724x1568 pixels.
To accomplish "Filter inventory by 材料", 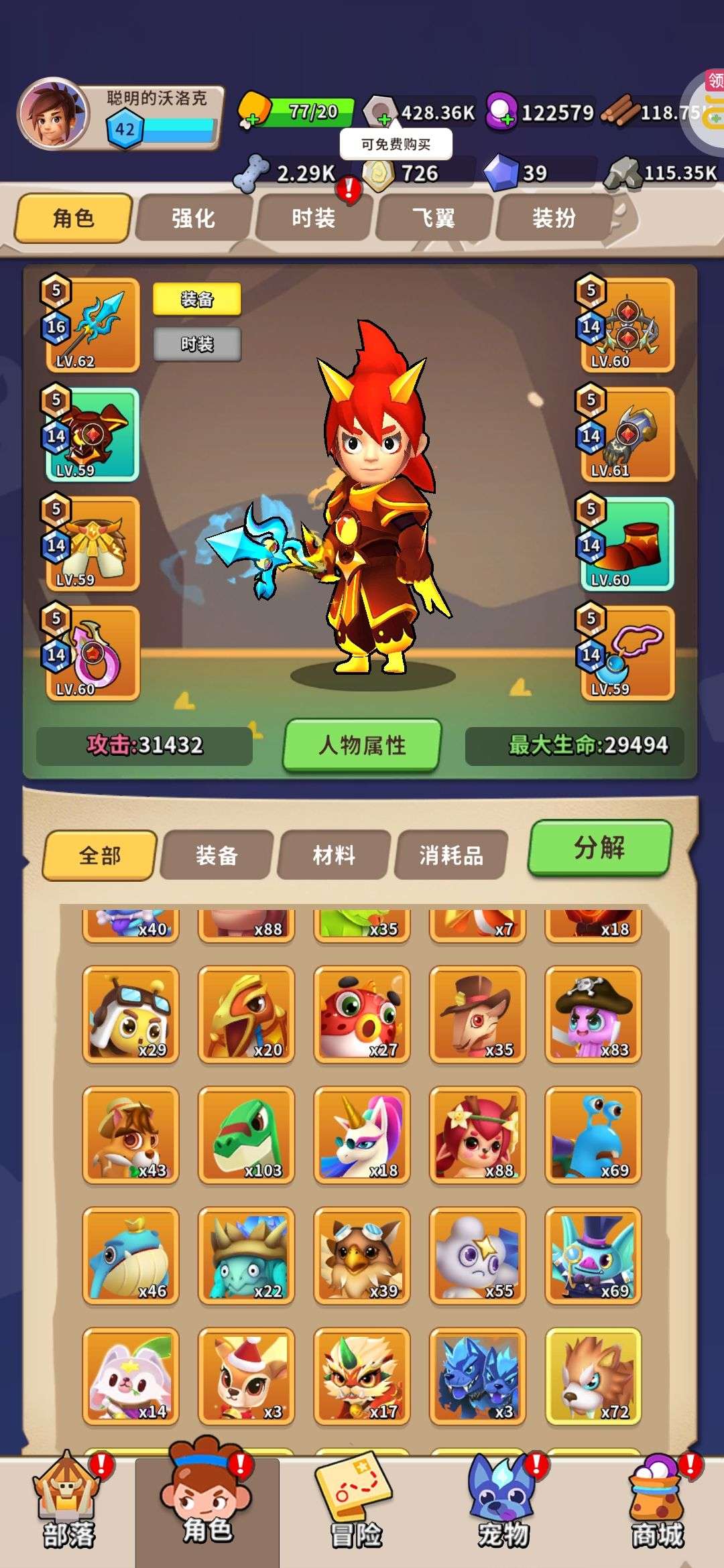I will (x=333, y=855).
